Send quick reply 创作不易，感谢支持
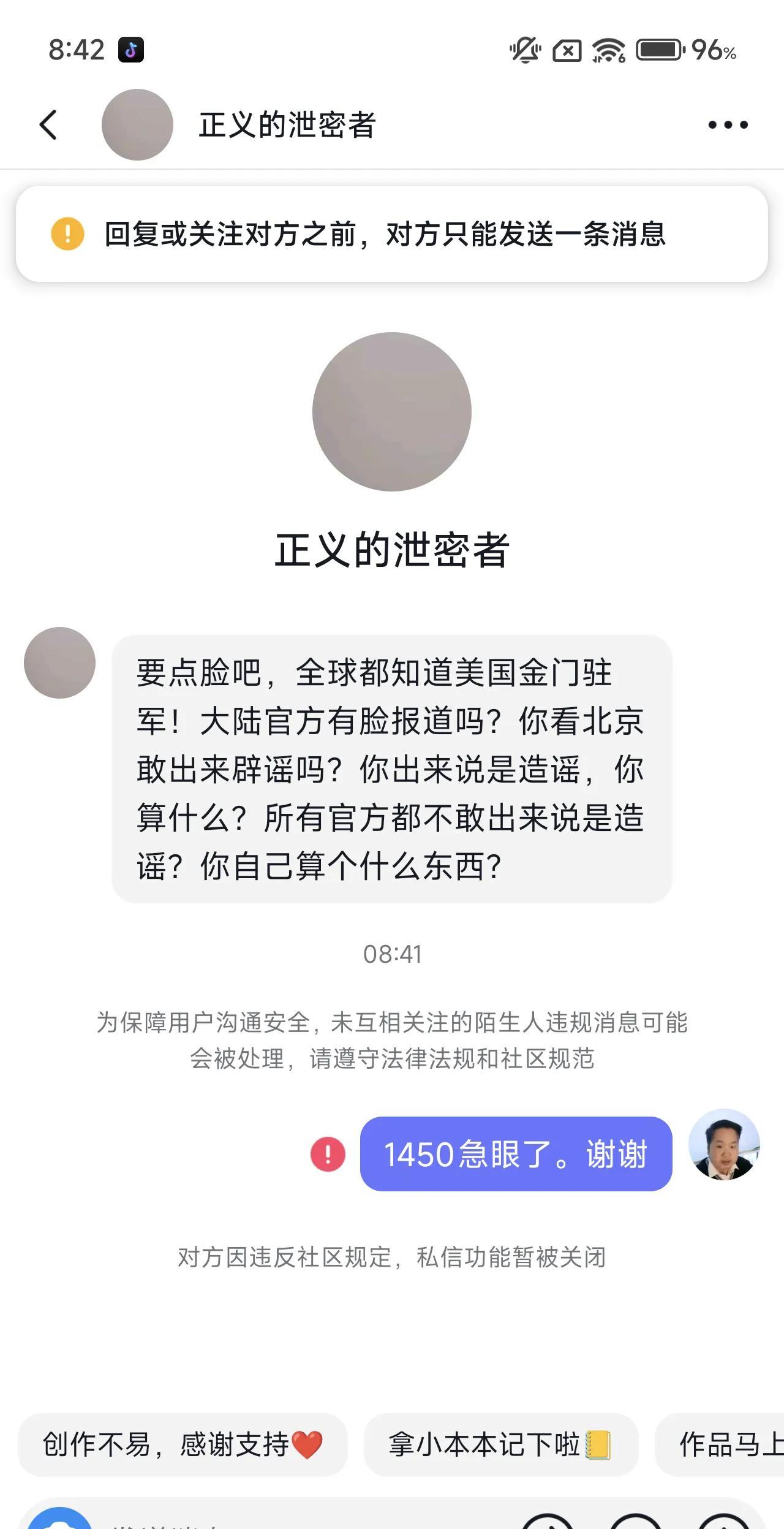The width and height of the screenshot is (784, 1529). pyautogui.click(x=183, y=1444)
